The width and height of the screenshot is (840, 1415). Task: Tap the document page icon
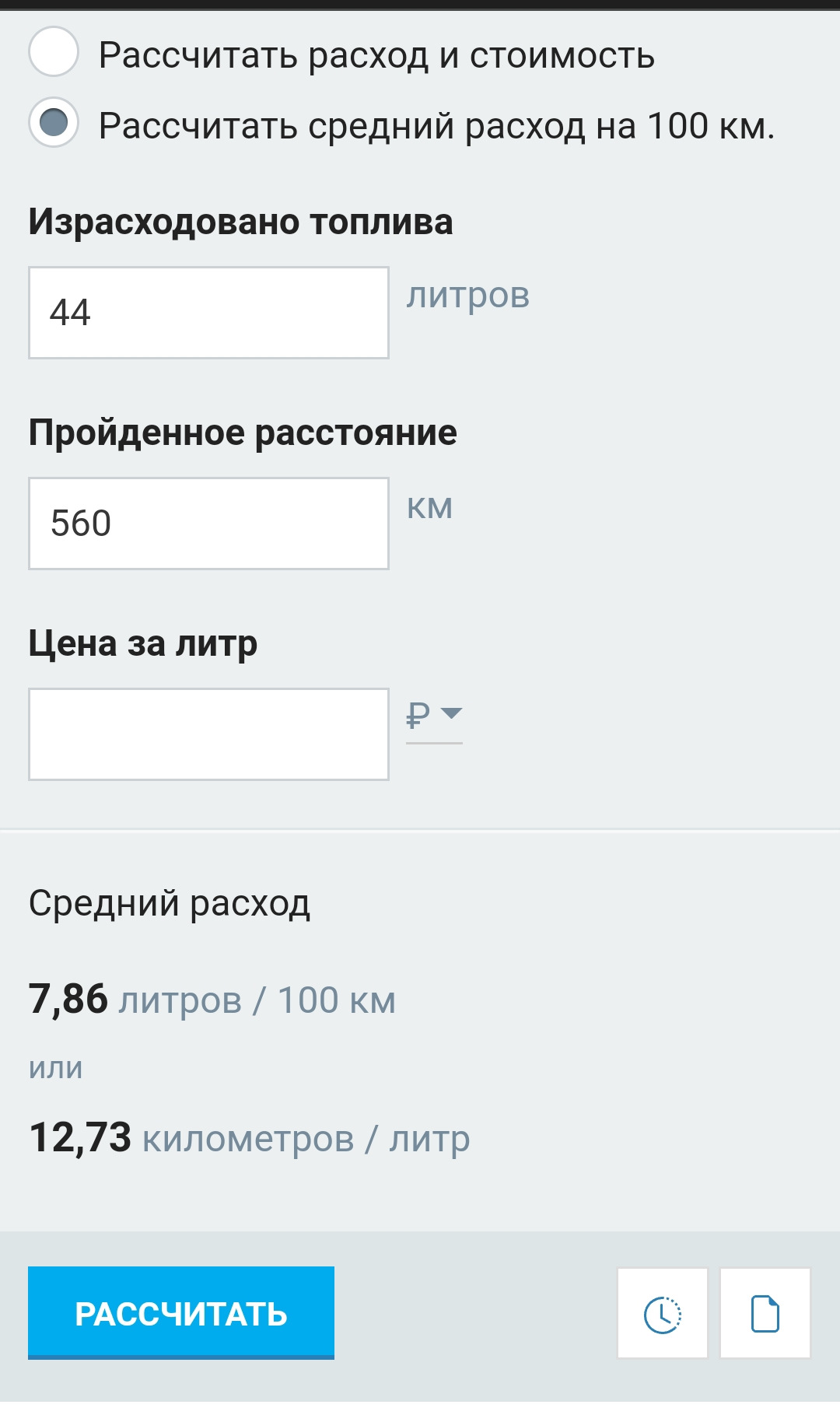765,1314
